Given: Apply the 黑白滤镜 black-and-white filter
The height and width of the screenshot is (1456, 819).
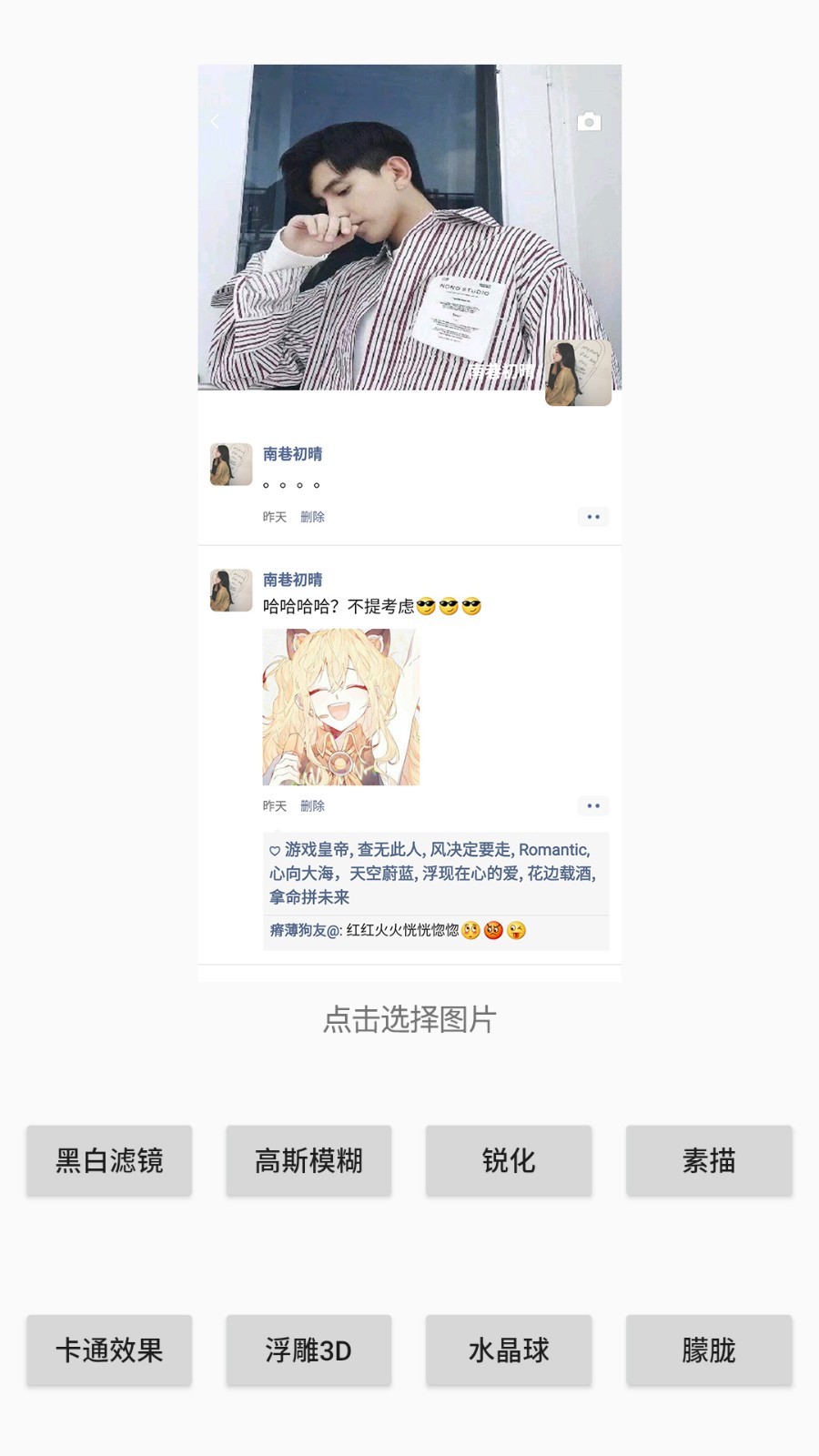Looking at the screenshot, I should [109, 1160].
